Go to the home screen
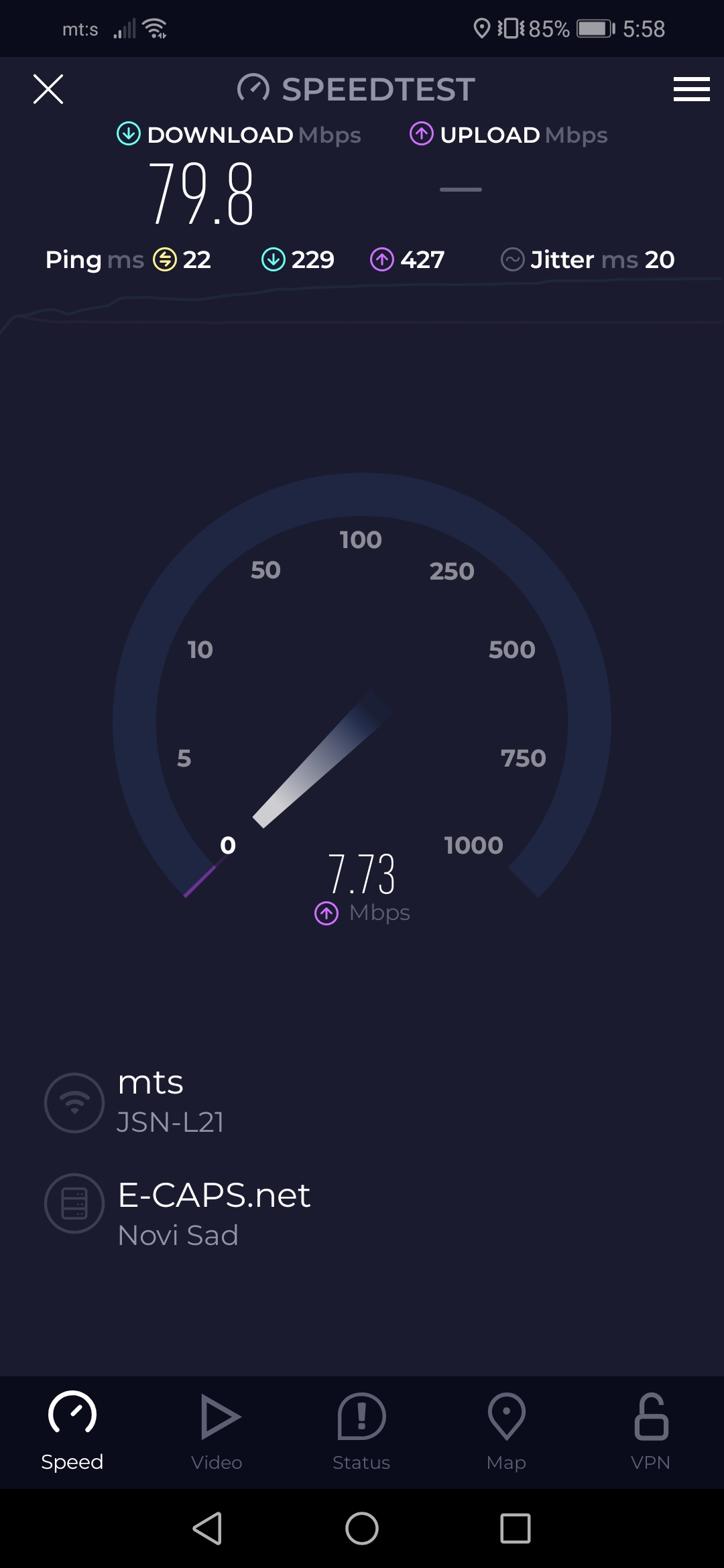 (x=362, y=1528)
